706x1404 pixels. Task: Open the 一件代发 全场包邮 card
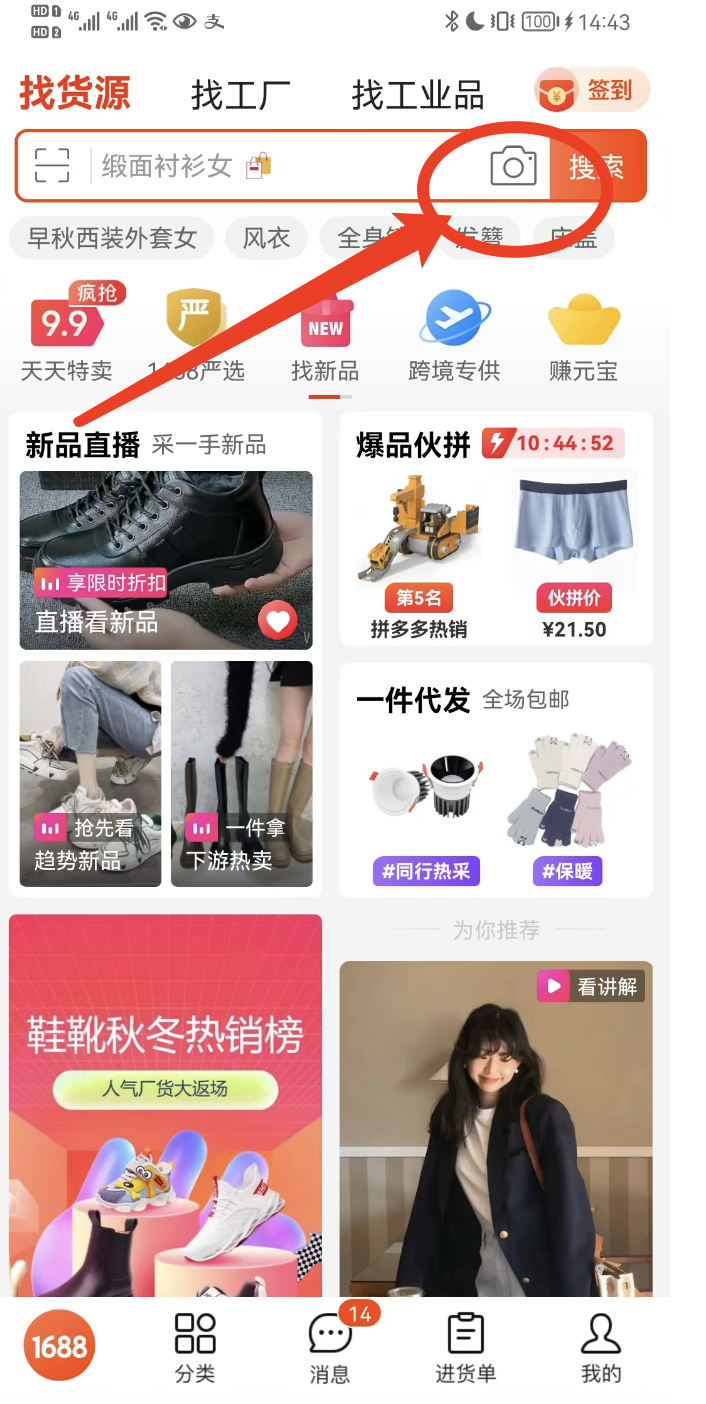[x=496, y=780]
